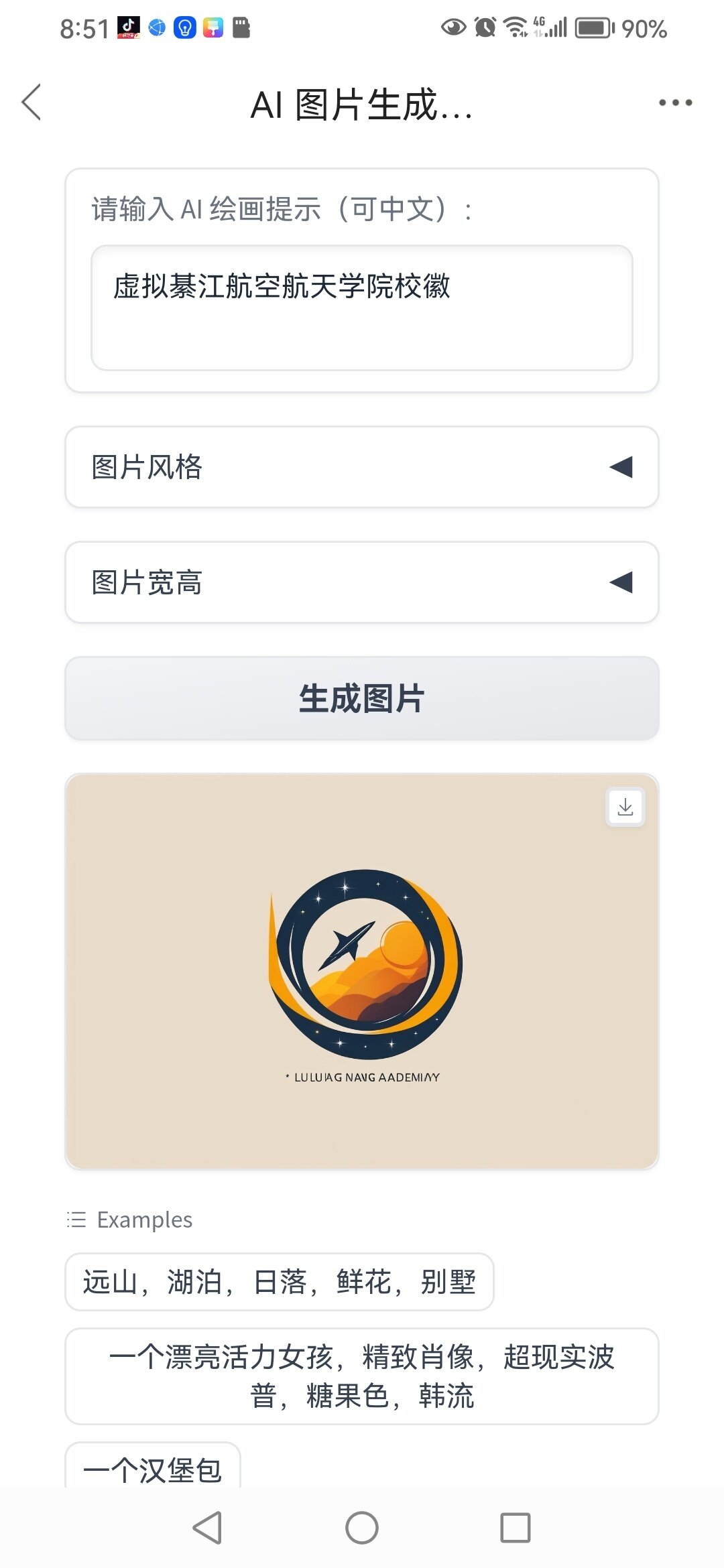This screenshot has width=724, height=1568.
Task: Tap the 生成图片 button
Action: (362, 698)
